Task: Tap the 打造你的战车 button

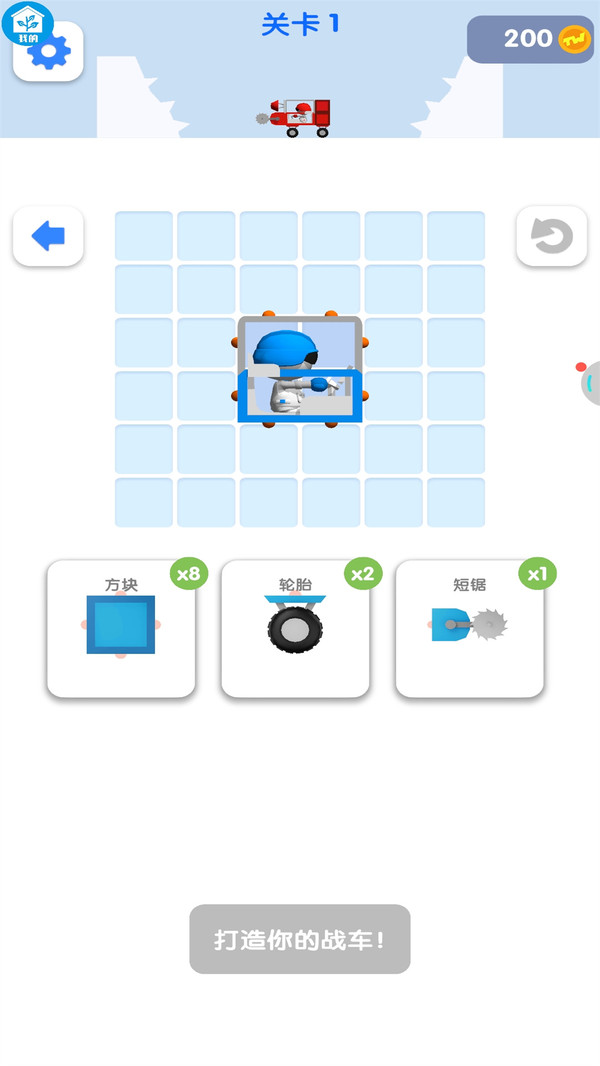Action: [x=300, y=939]
